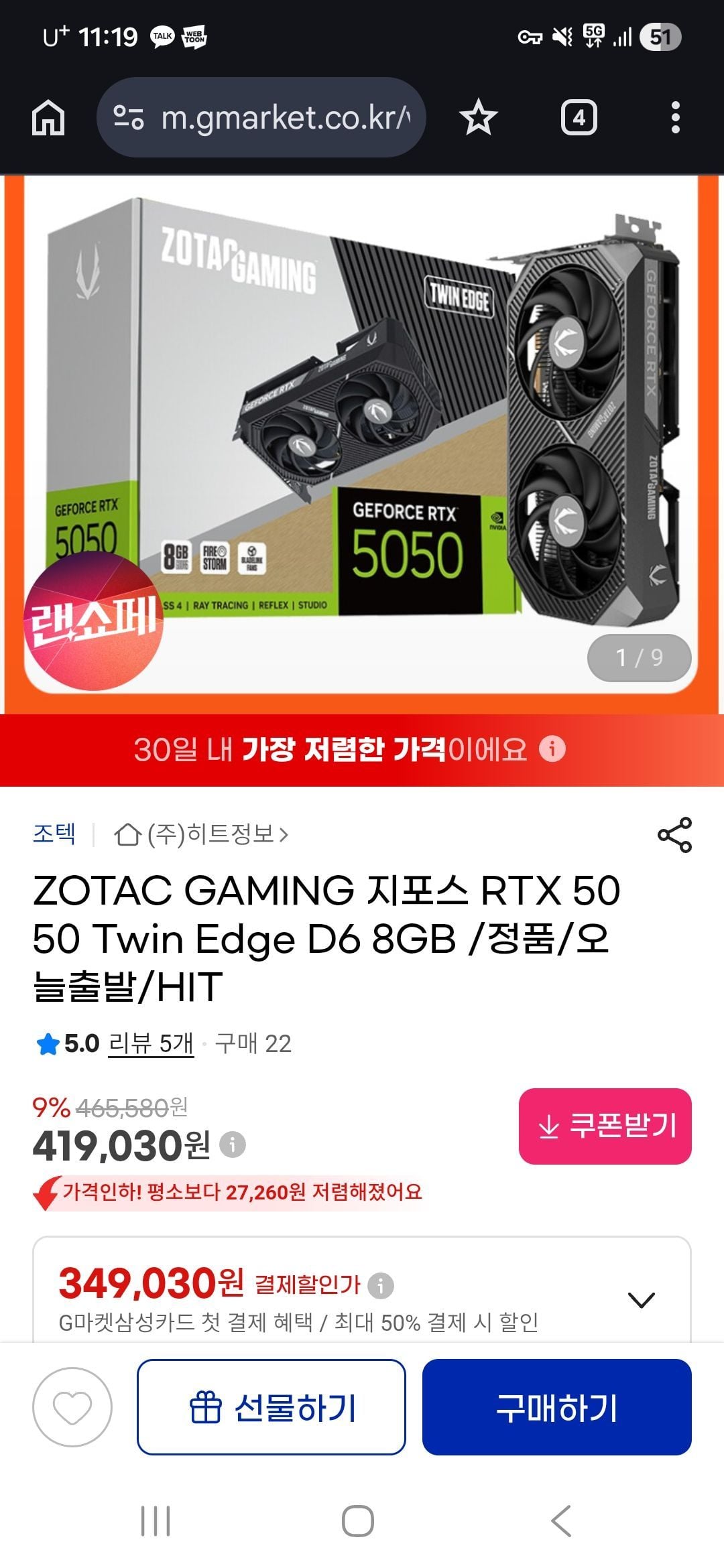Show info about the 30-day lowest price

[553, 748]
